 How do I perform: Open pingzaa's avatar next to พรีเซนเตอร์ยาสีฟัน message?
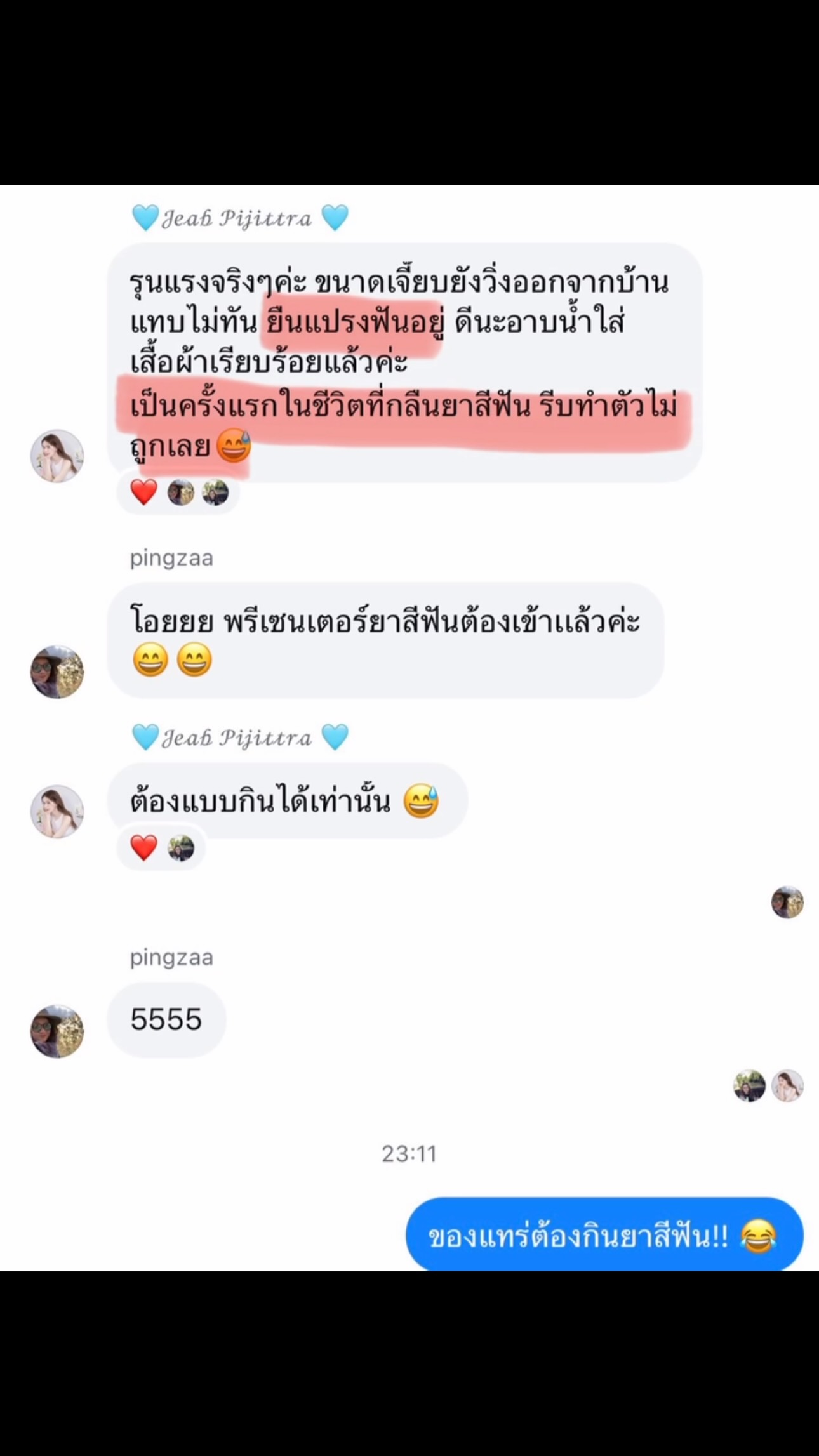[57, 672]
